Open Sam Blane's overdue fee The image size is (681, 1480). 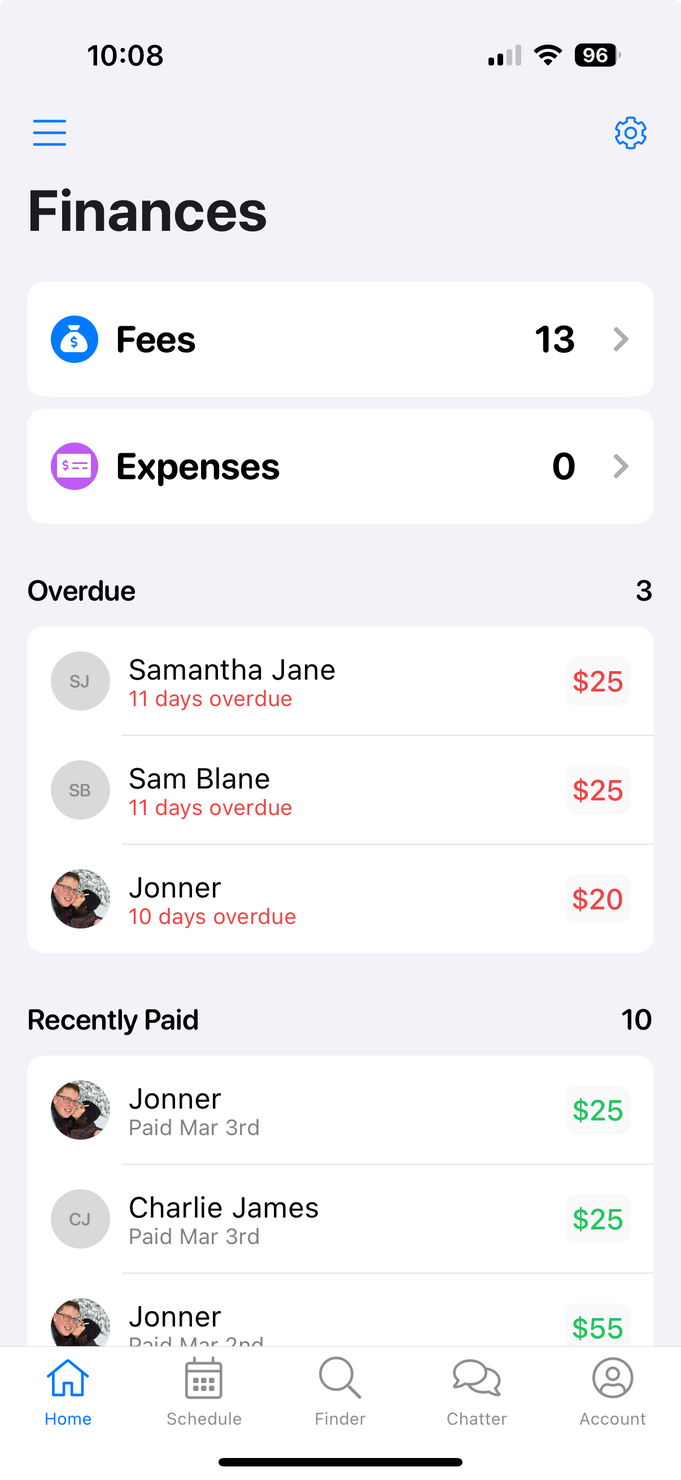coord(340,791)
